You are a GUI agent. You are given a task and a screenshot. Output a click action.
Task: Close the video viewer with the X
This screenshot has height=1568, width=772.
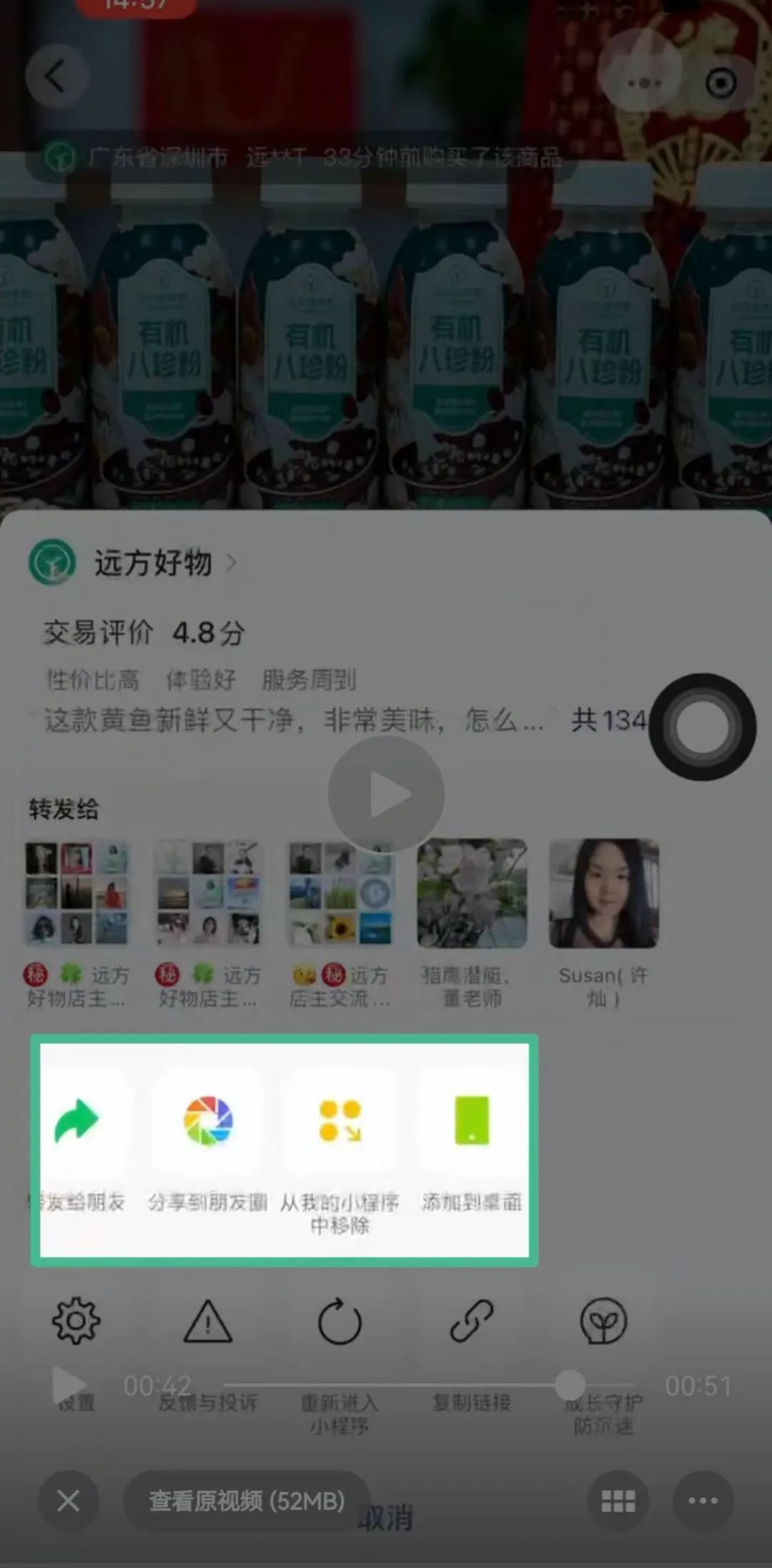pos(69,1501)
